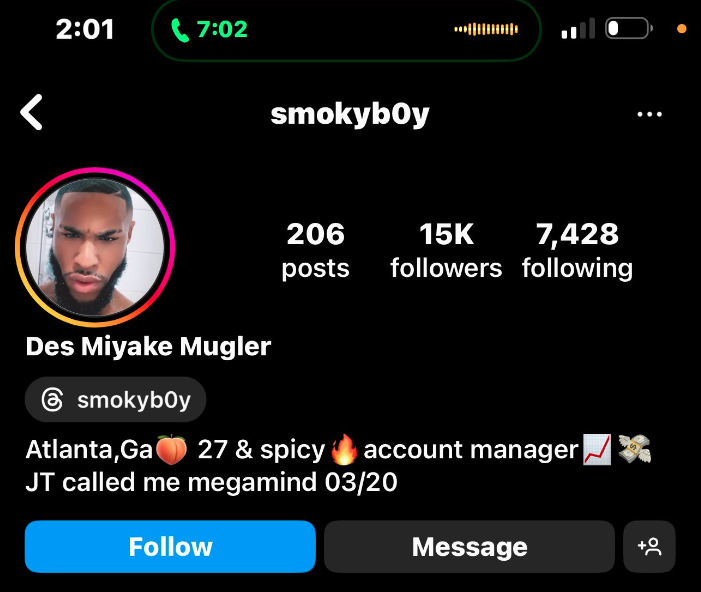701x592 pixels.
Task: Show suggested accounts via add-person icon
Action: tap(649, 546)
